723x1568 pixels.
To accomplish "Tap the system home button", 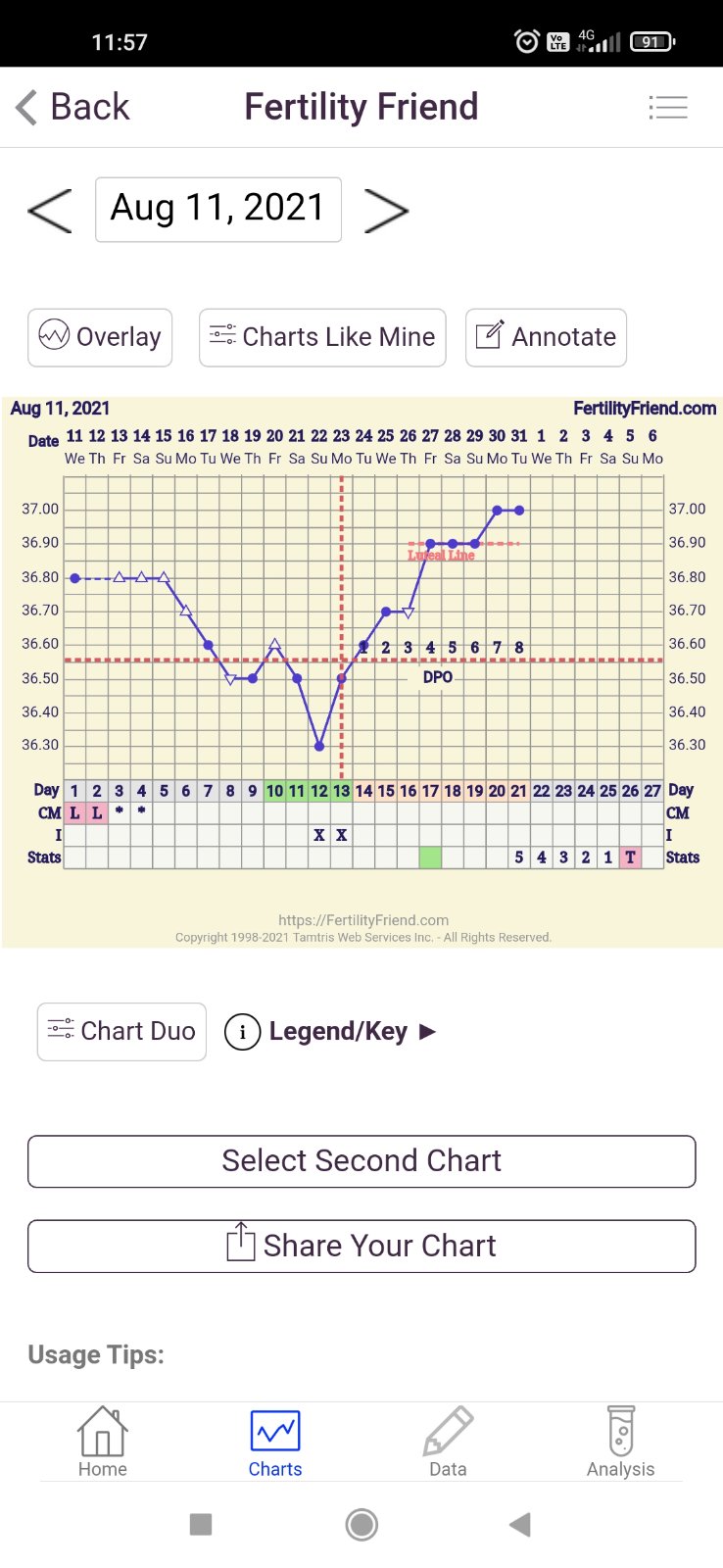I will coord(361,1524).
